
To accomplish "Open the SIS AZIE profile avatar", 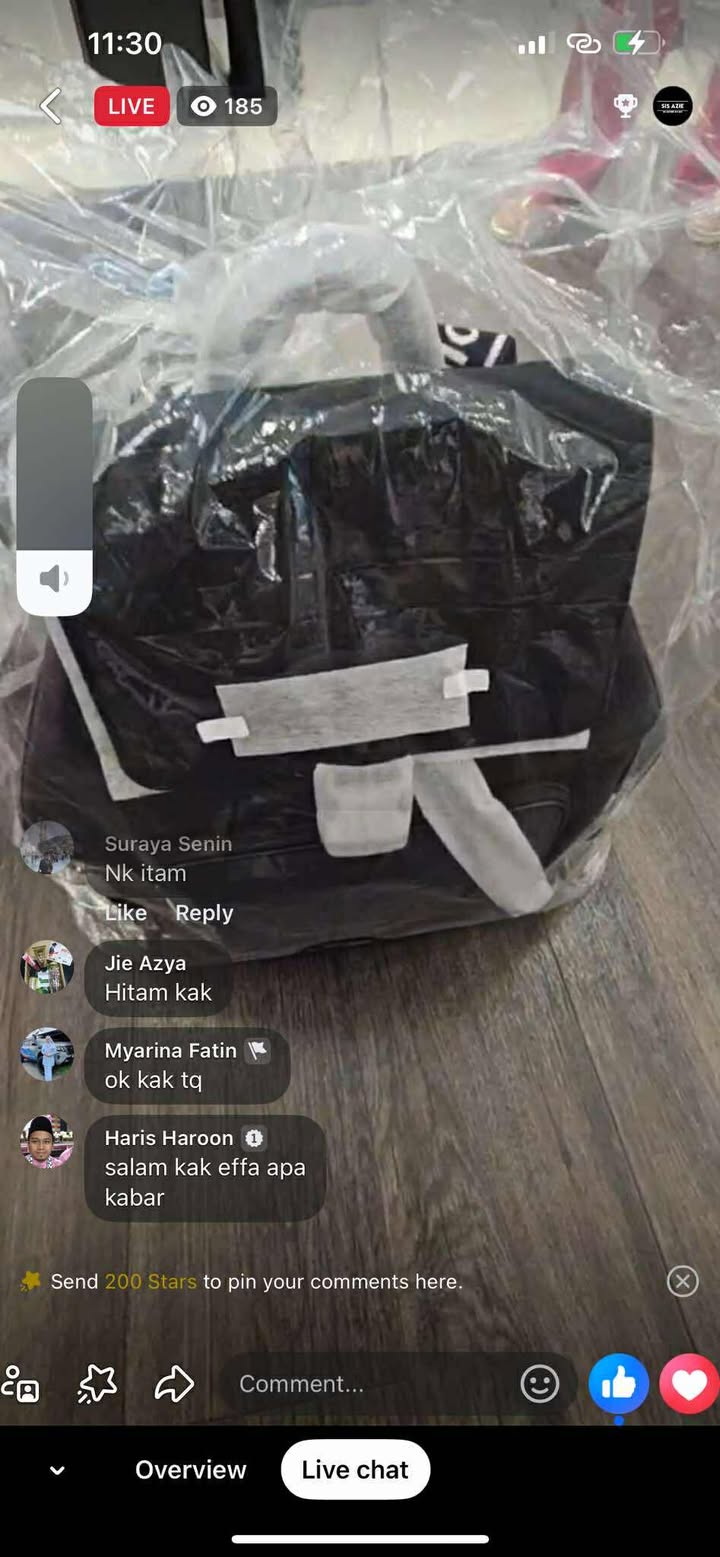I will (x=672, y=106).
